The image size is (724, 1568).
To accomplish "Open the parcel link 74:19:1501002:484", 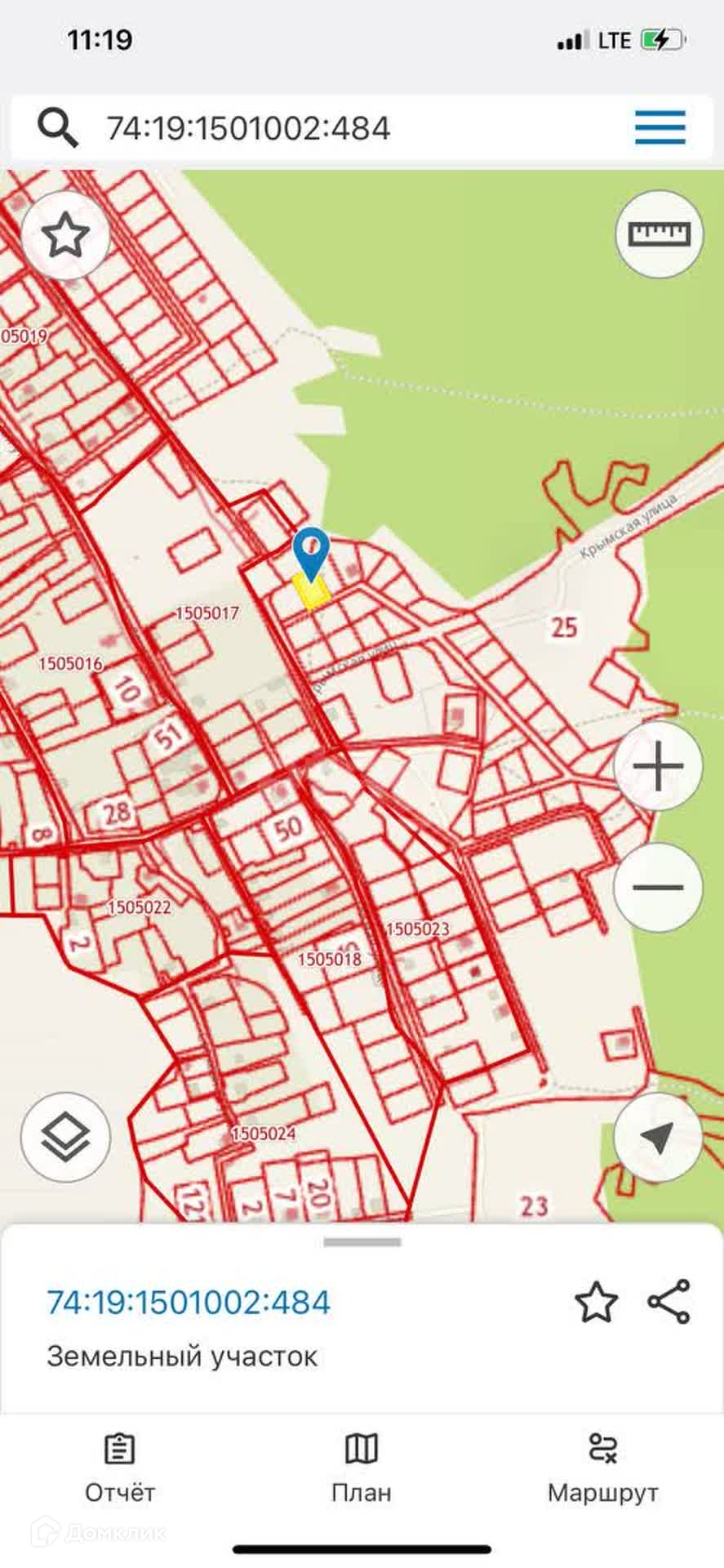I will point(189,1302).
